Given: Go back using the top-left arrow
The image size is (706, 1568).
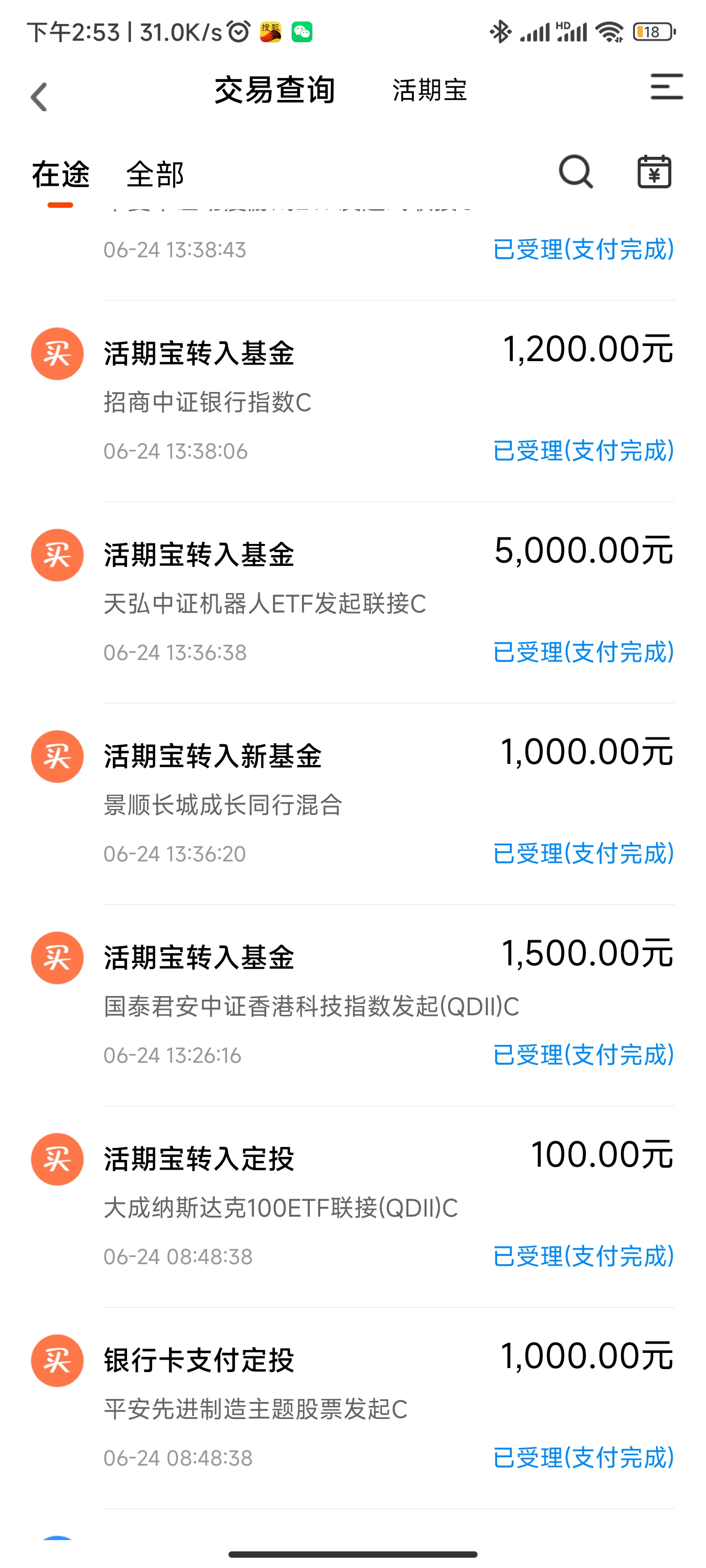Looking at the screenshot, I should click(39, 97).
